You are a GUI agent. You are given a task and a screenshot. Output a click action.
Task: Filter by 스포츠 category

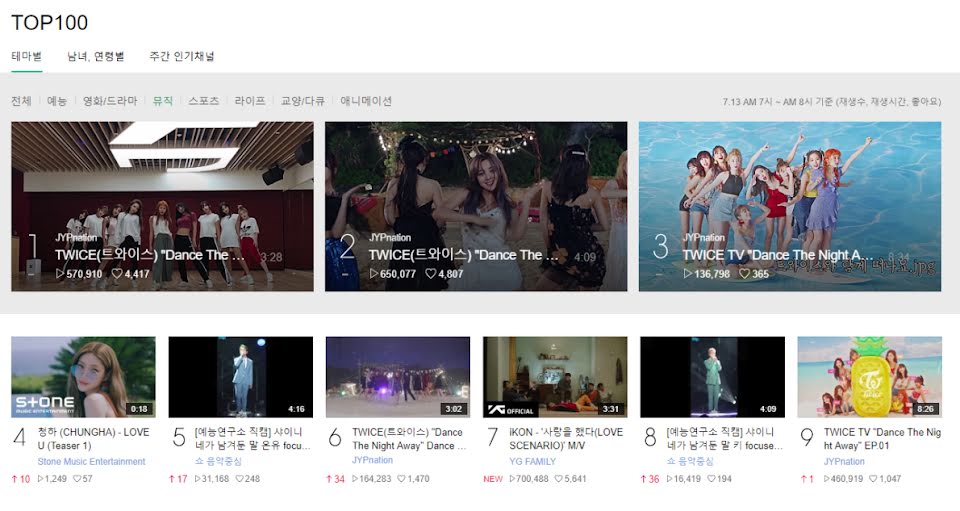click(203, 101)
